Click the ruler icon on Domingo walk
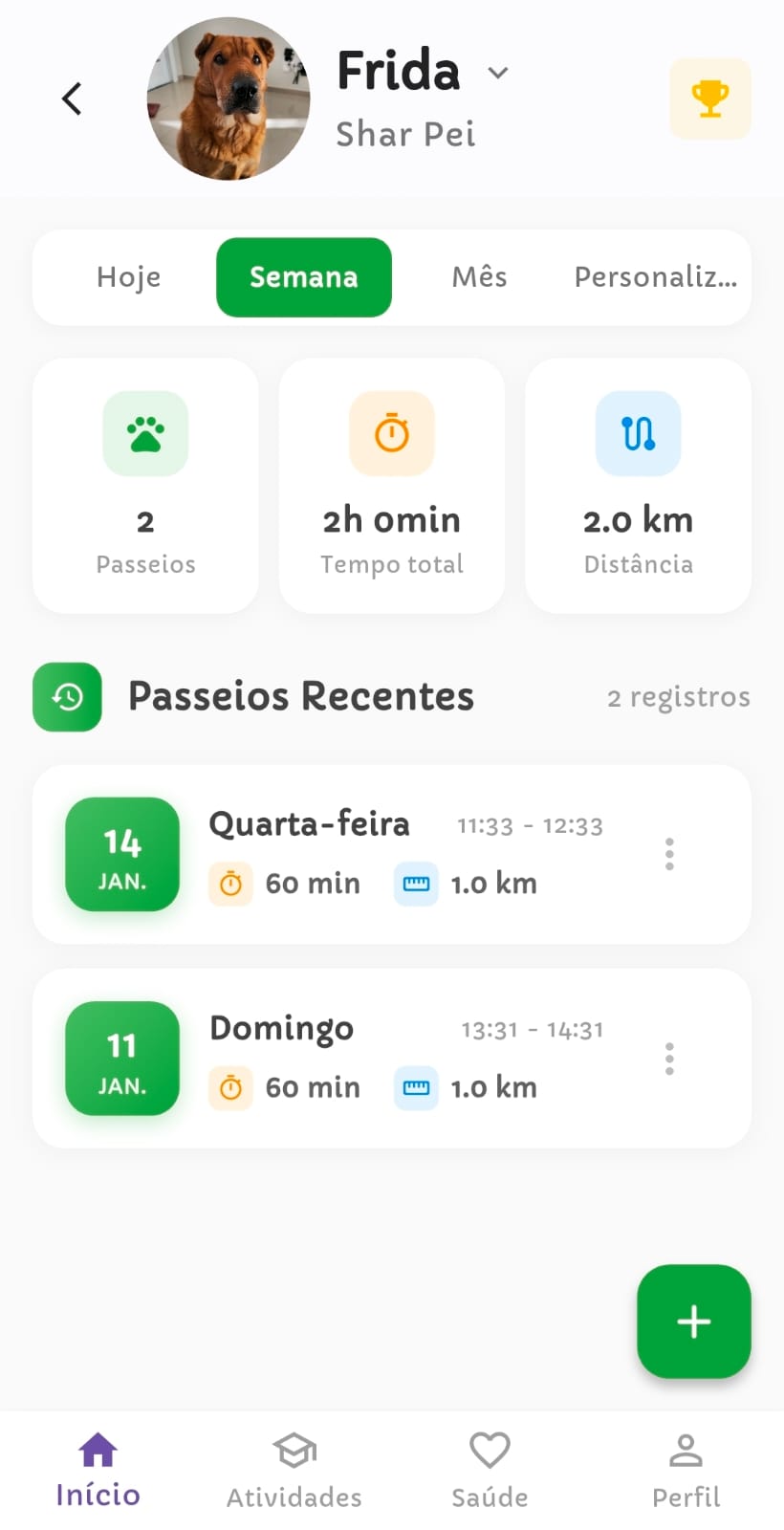Screen dimensions: 784x1530 coord(416,1087)
